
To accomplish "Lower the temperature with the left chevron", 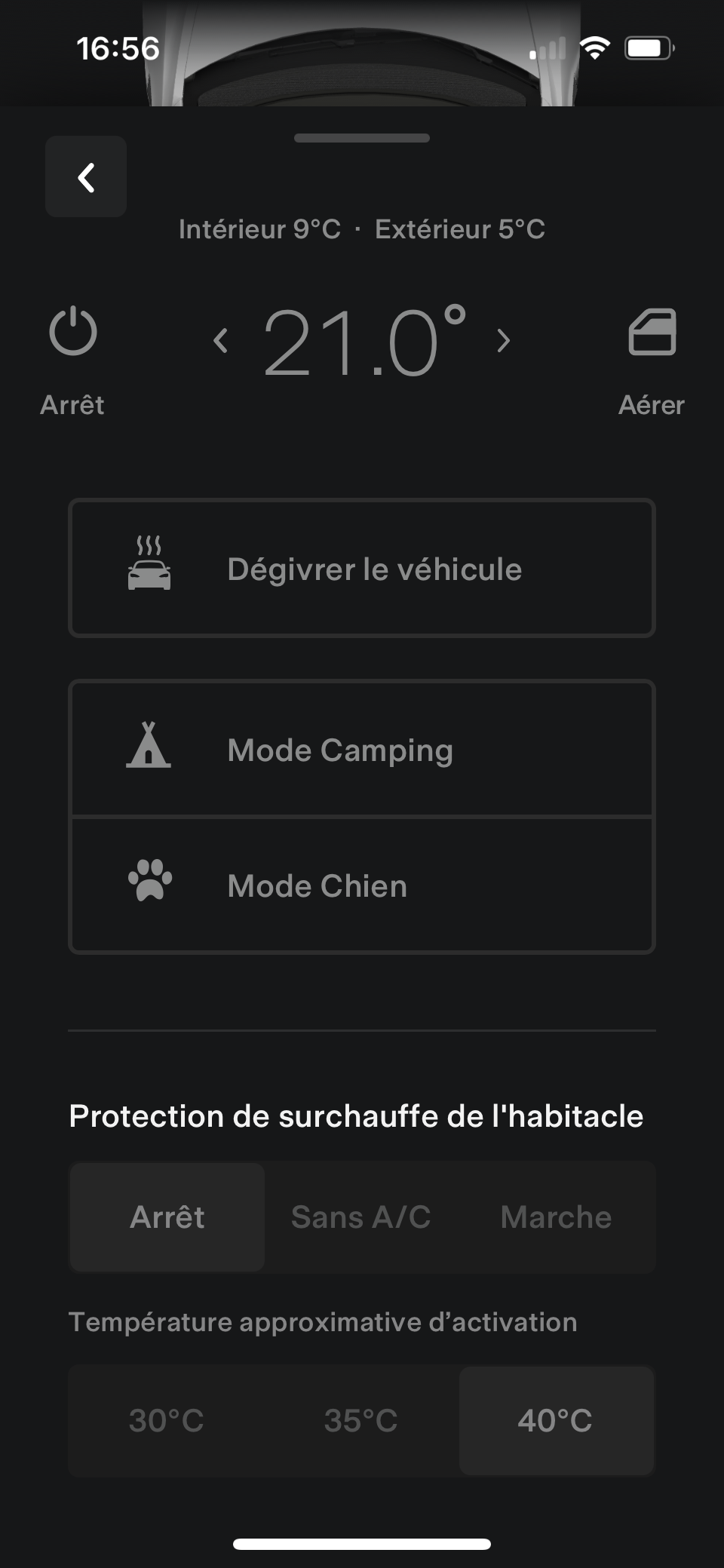I will pyautogui.click(x=220, y=341).
